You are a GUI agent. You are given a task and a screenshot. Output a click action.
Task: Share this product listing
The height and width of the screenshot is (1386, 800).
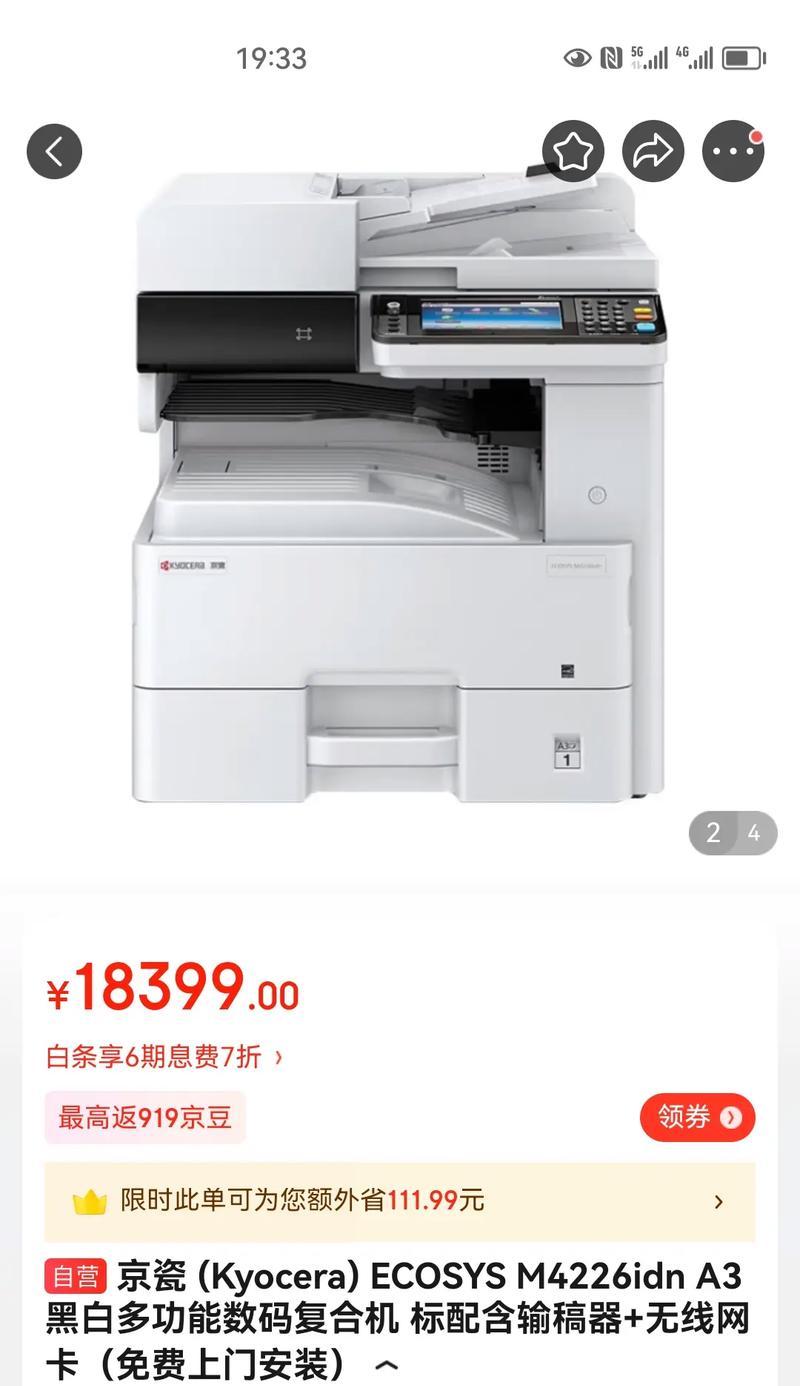(652, 152)
